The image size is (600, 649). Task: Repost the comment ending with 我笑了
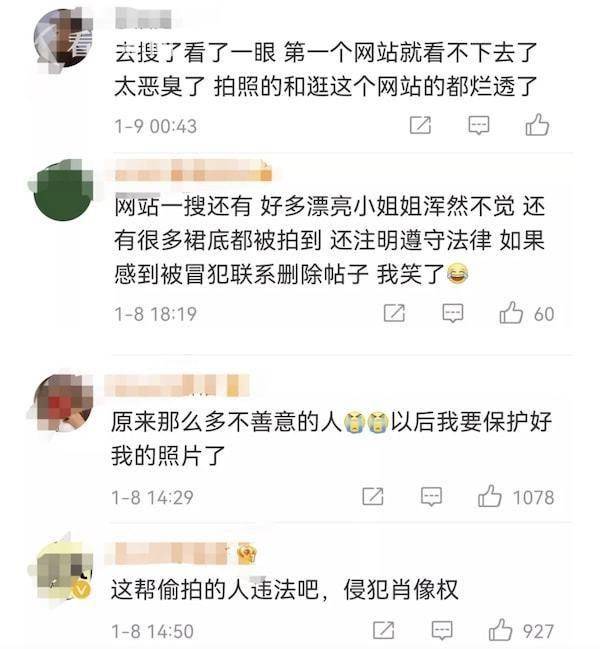(x=395, y=313)
